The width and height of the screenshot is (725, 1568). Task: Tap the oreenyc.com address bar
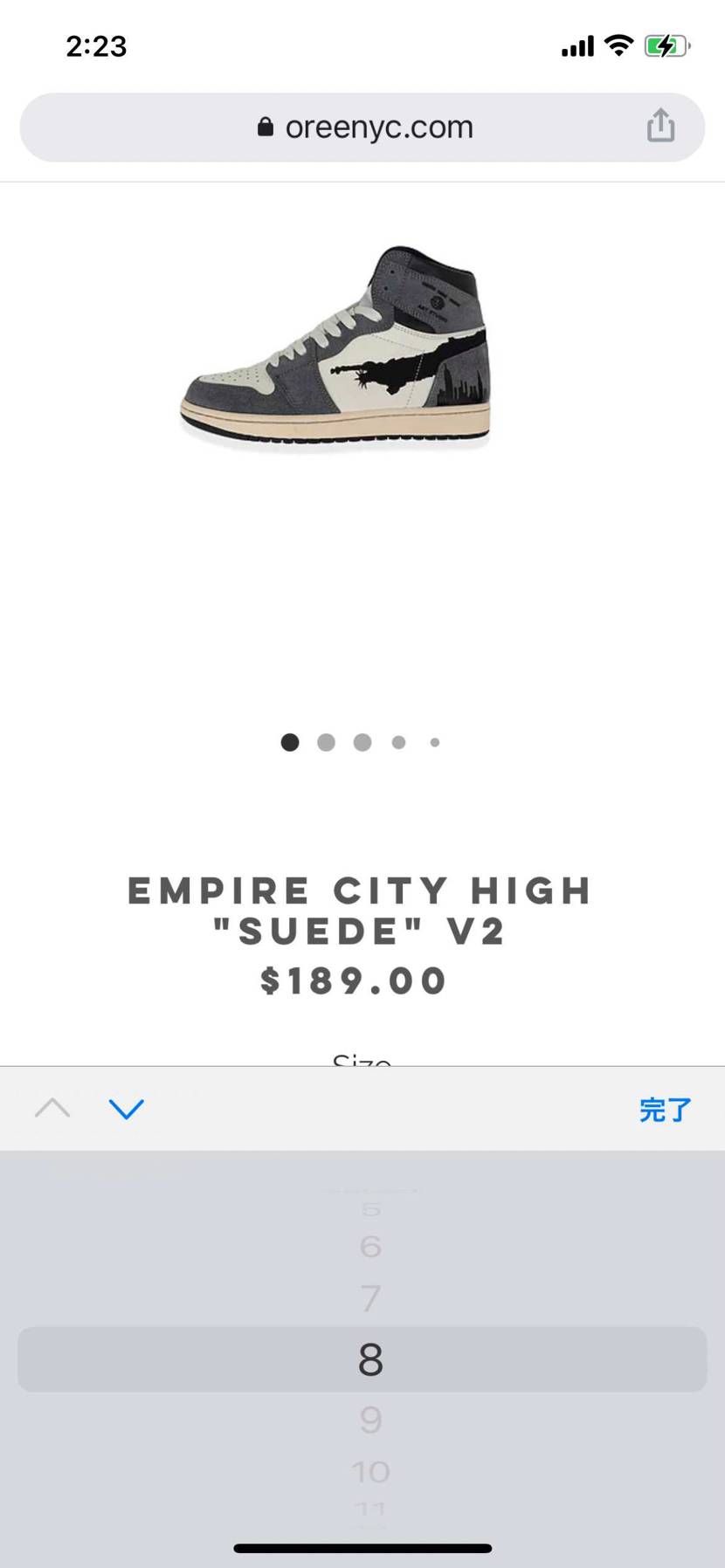coord(365,127)
